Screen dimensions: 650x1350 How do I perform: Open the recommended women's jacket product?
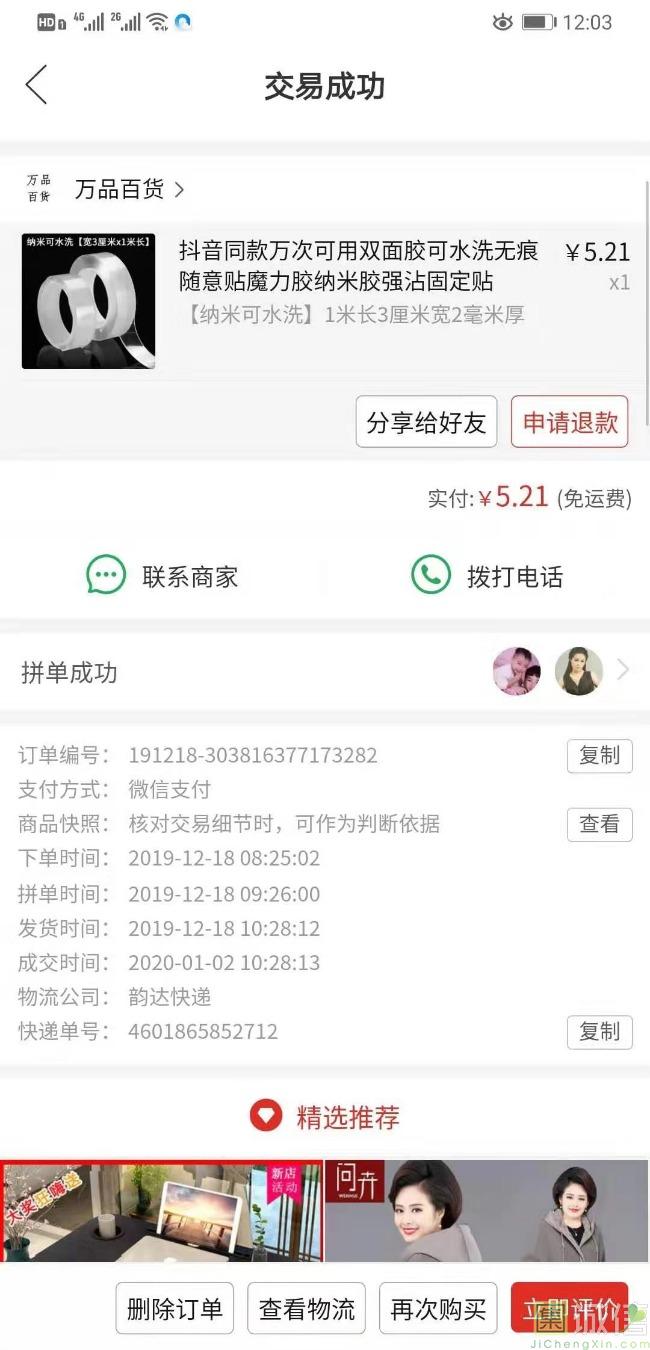(x=487, y=1211)
